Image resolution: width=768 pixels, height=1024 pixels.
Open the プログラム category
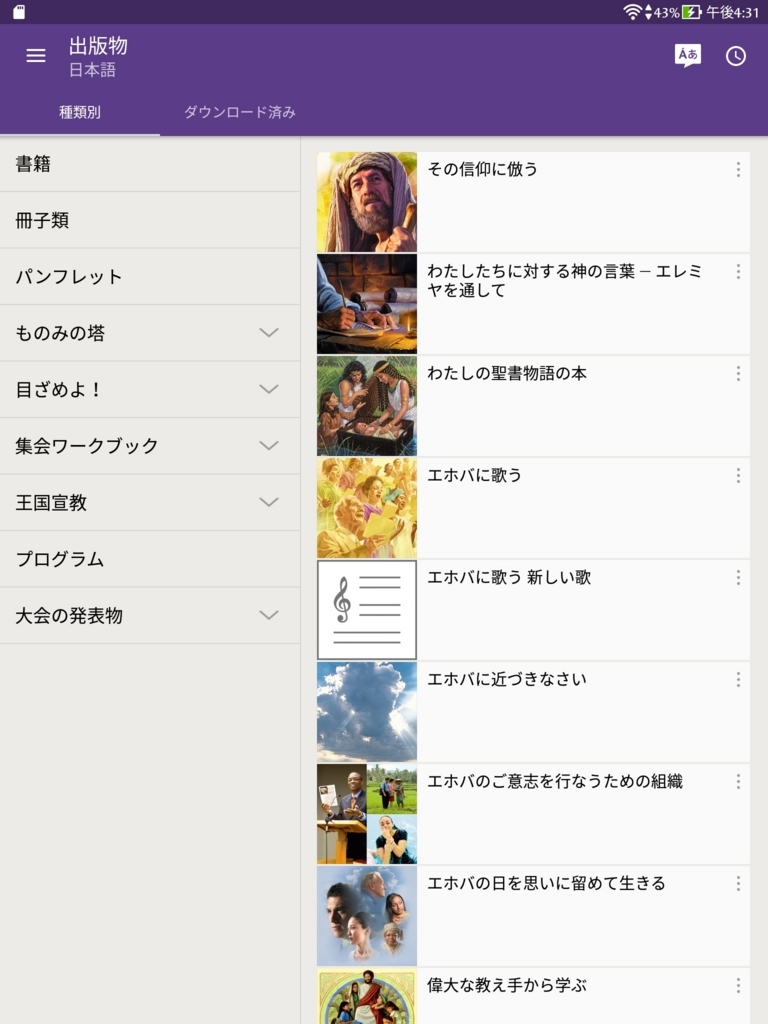150,559
